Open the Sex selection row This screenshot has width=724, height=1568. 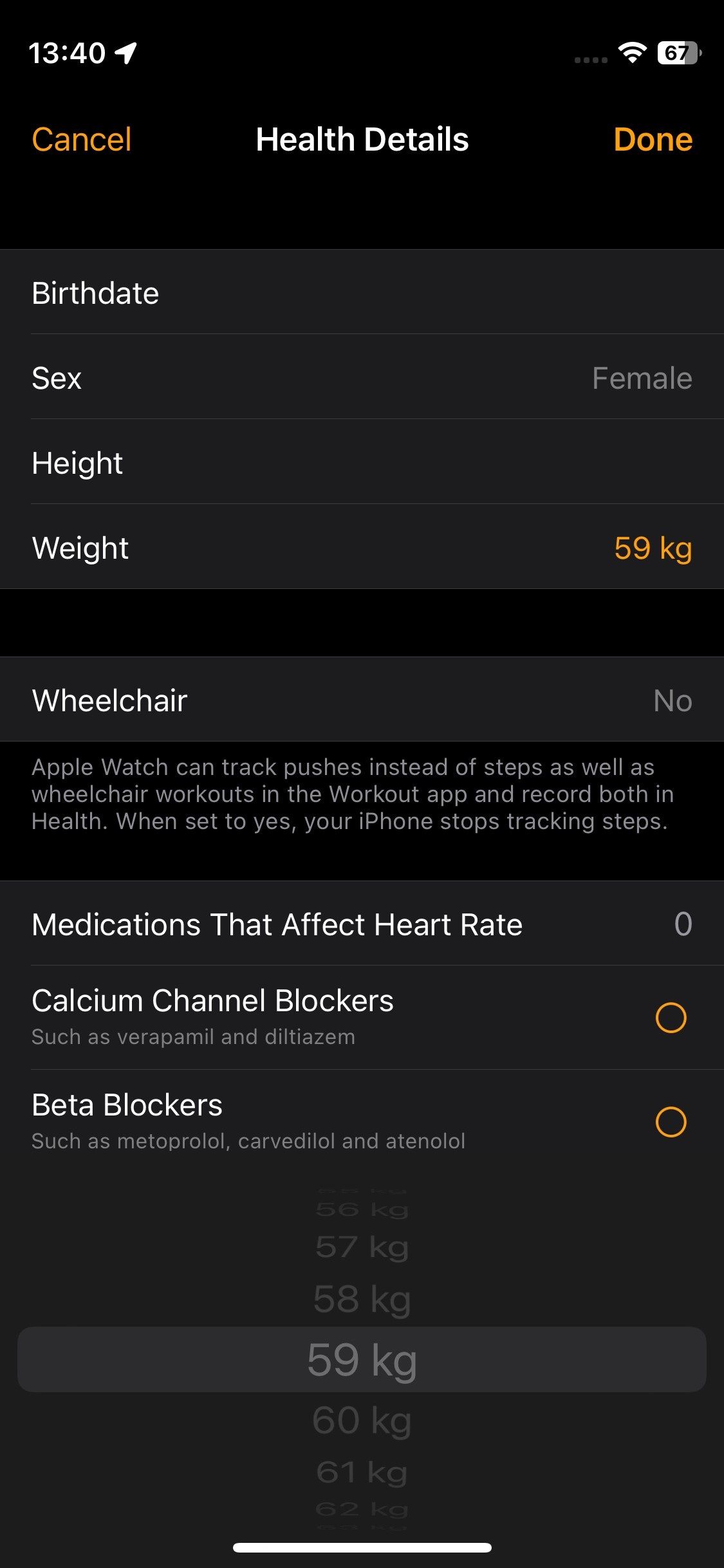tap(362, 378)
